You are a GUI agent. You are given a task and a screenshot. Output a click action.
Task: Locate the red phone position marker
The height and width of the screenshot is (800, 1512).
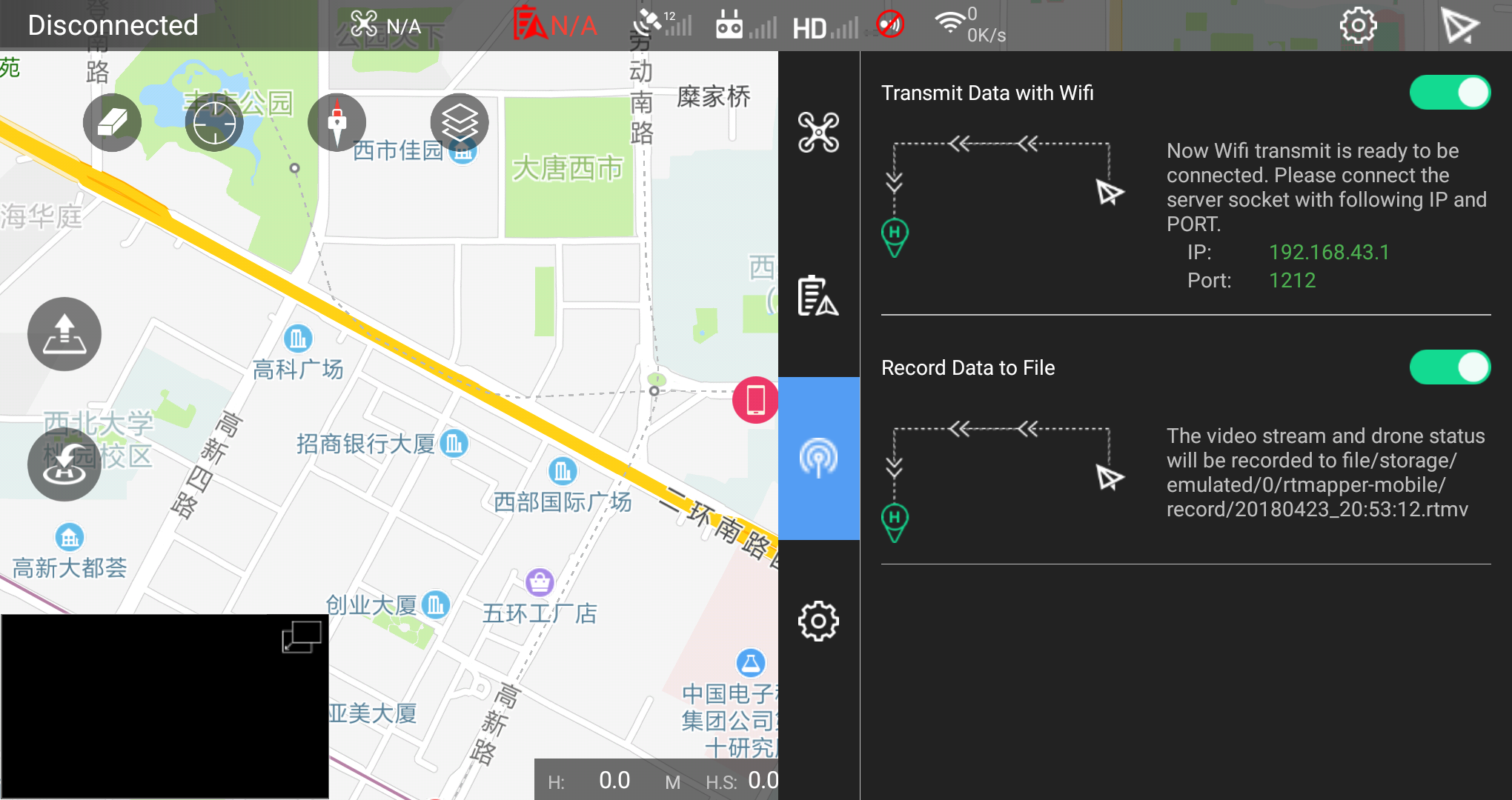pos(755,400)
